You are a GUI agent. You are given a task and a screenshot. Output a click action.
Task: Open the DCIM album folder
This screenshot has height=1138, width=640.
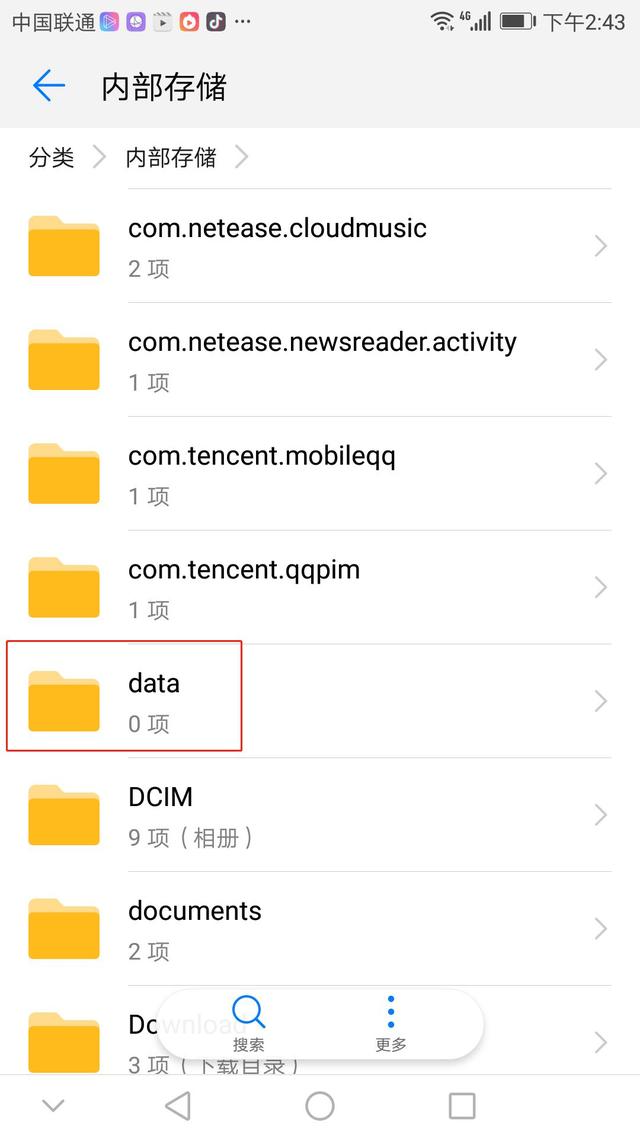click(x=320, y=815)
